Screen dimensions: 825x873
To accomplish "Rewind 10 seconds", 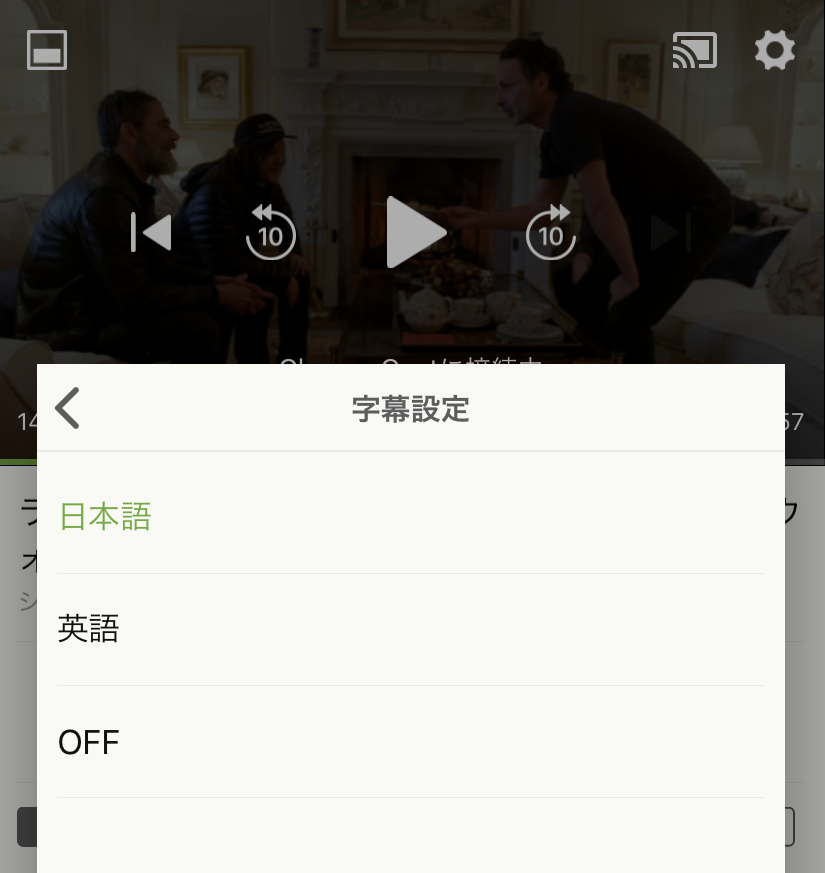I will [271, 232].
